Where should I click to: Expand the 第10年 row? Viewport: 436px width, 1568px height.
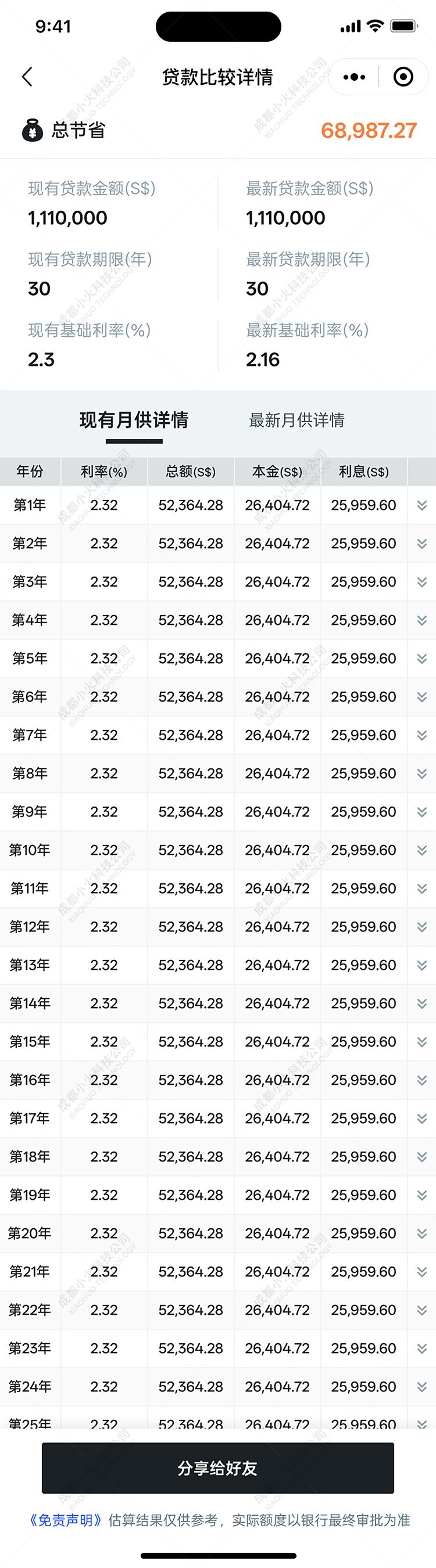(x=421, y=850)
